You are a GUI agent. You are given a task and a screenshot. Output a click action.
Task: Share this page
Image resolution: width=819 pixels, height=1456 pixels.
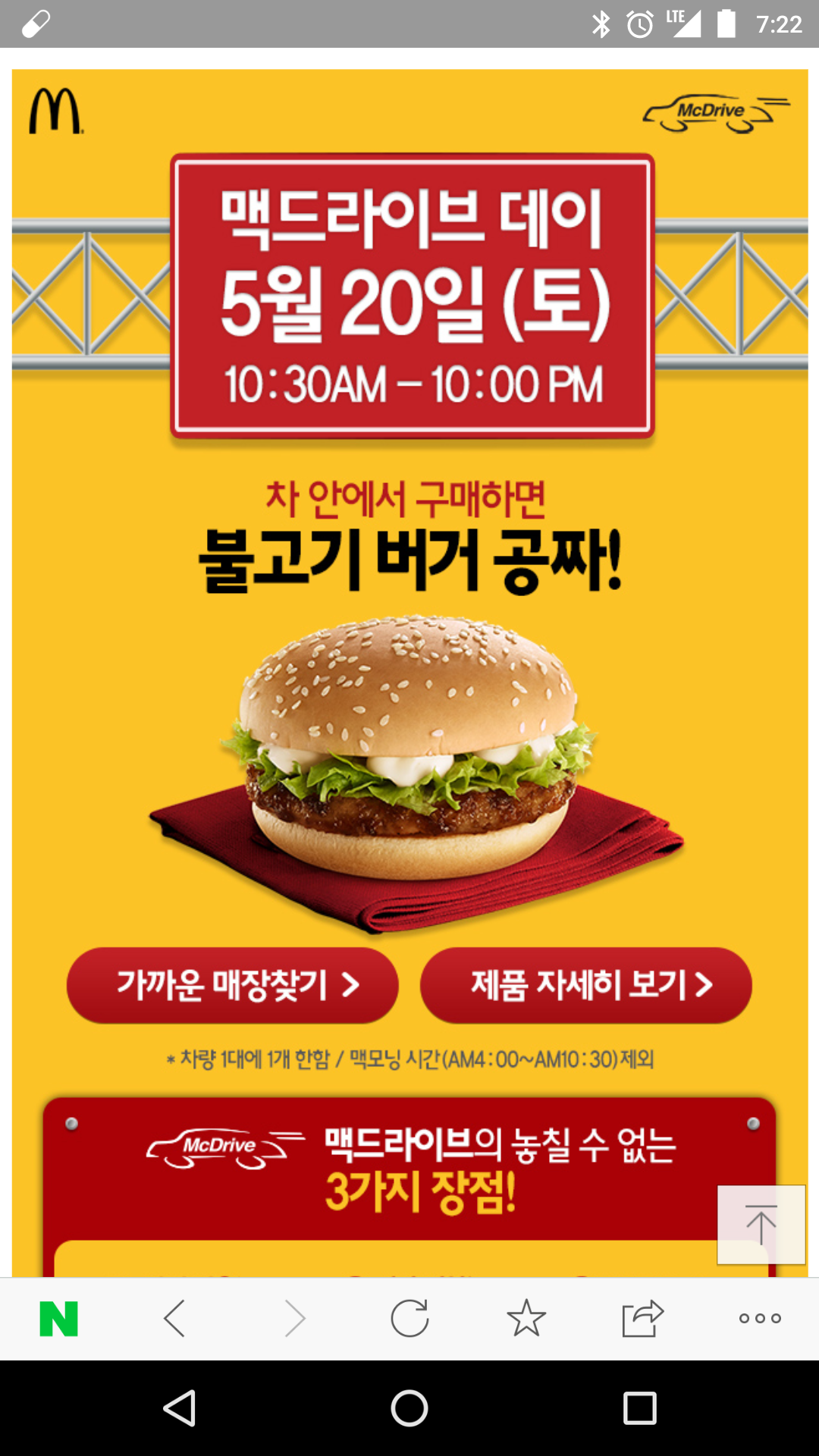coord(642,1319)
